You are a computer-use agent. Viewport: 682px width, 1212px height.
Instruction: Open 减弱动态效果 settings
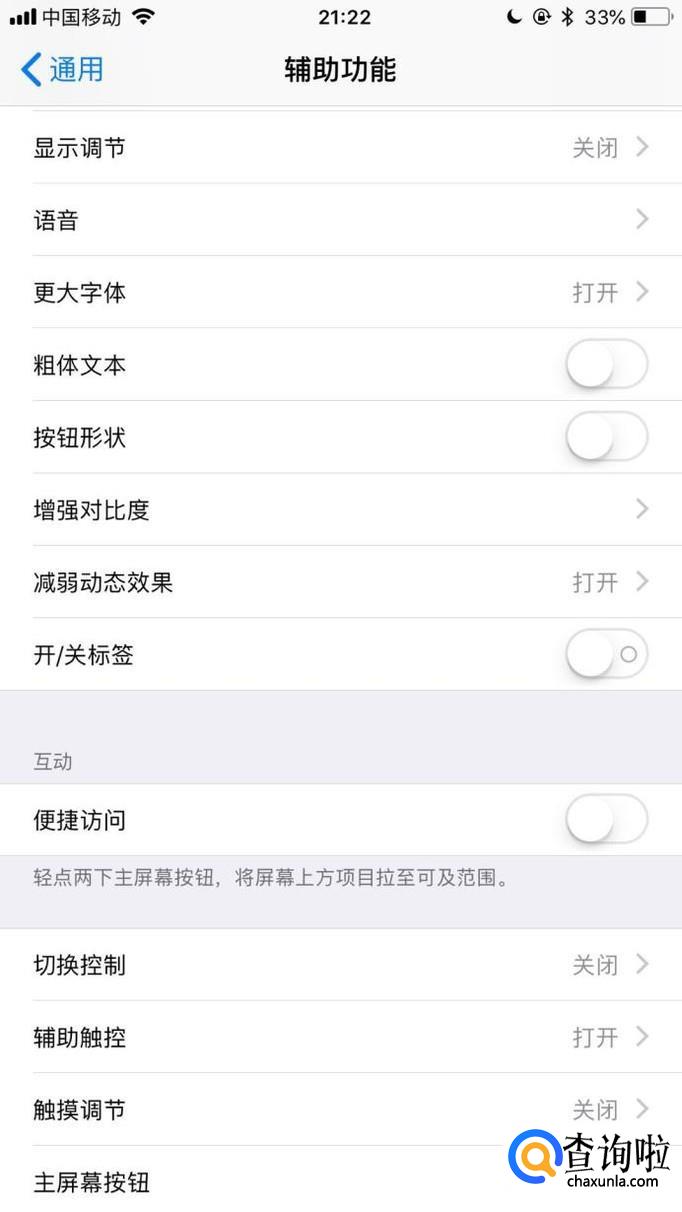(340, 582)
